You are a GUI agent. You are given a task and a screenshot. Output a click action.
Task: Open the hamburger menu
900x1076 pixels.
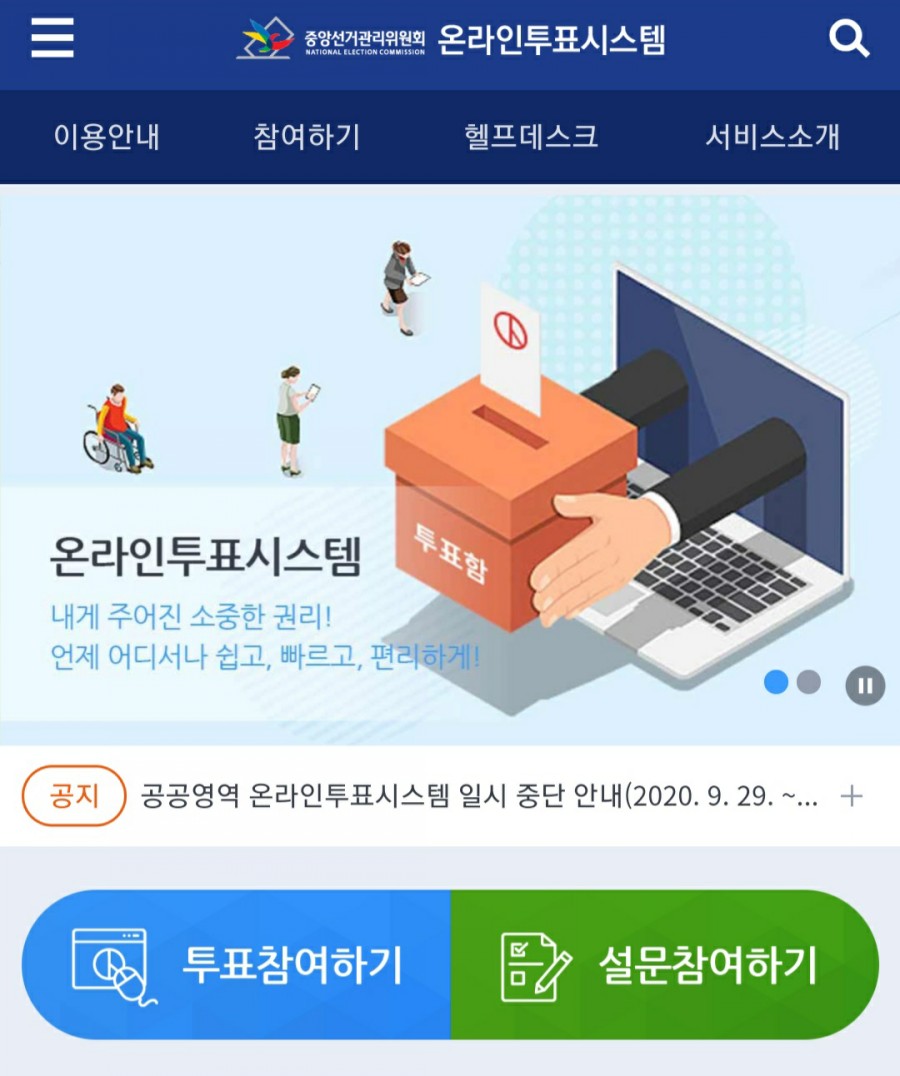pos(52,40)
